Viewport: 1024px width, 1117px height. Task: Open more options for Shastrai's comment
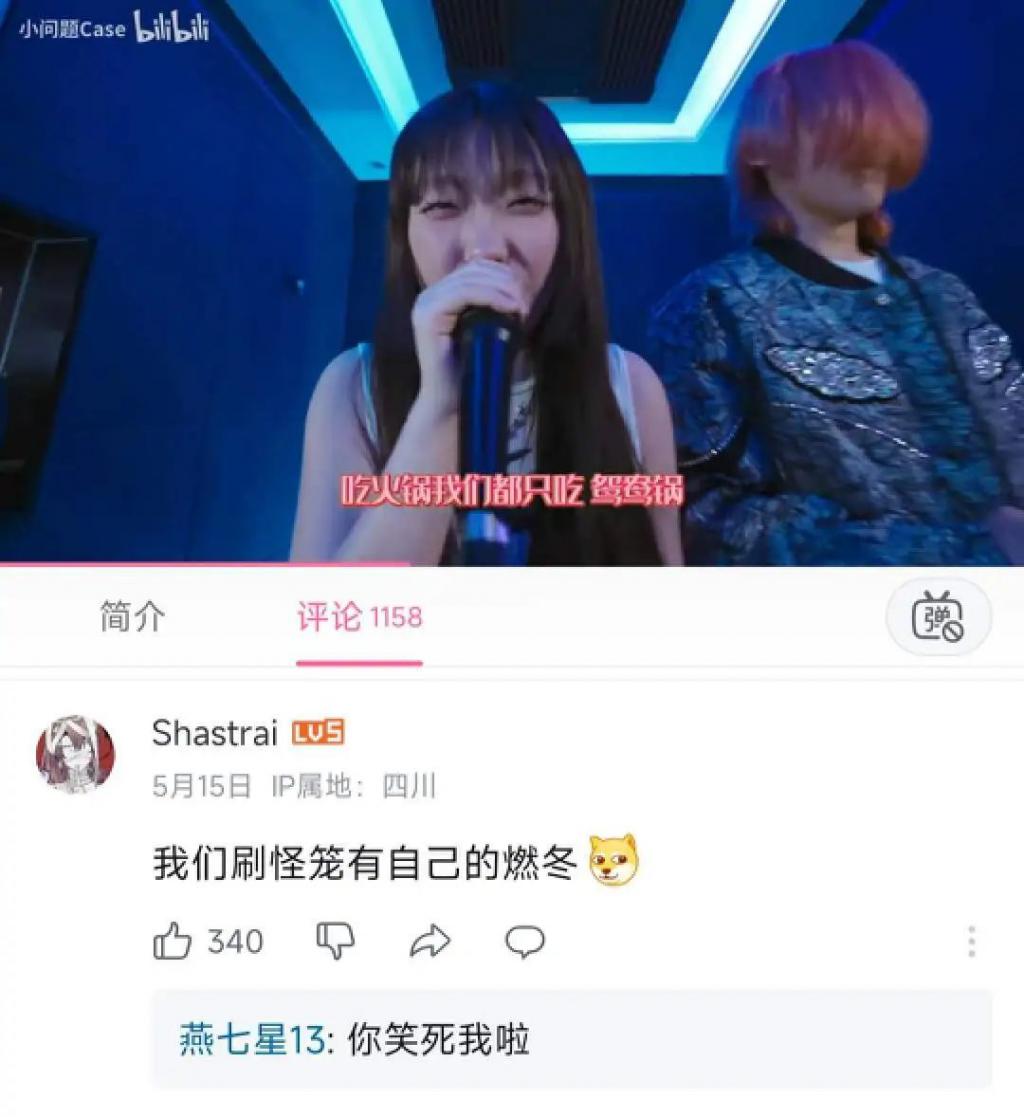click(x=971, y=941)
